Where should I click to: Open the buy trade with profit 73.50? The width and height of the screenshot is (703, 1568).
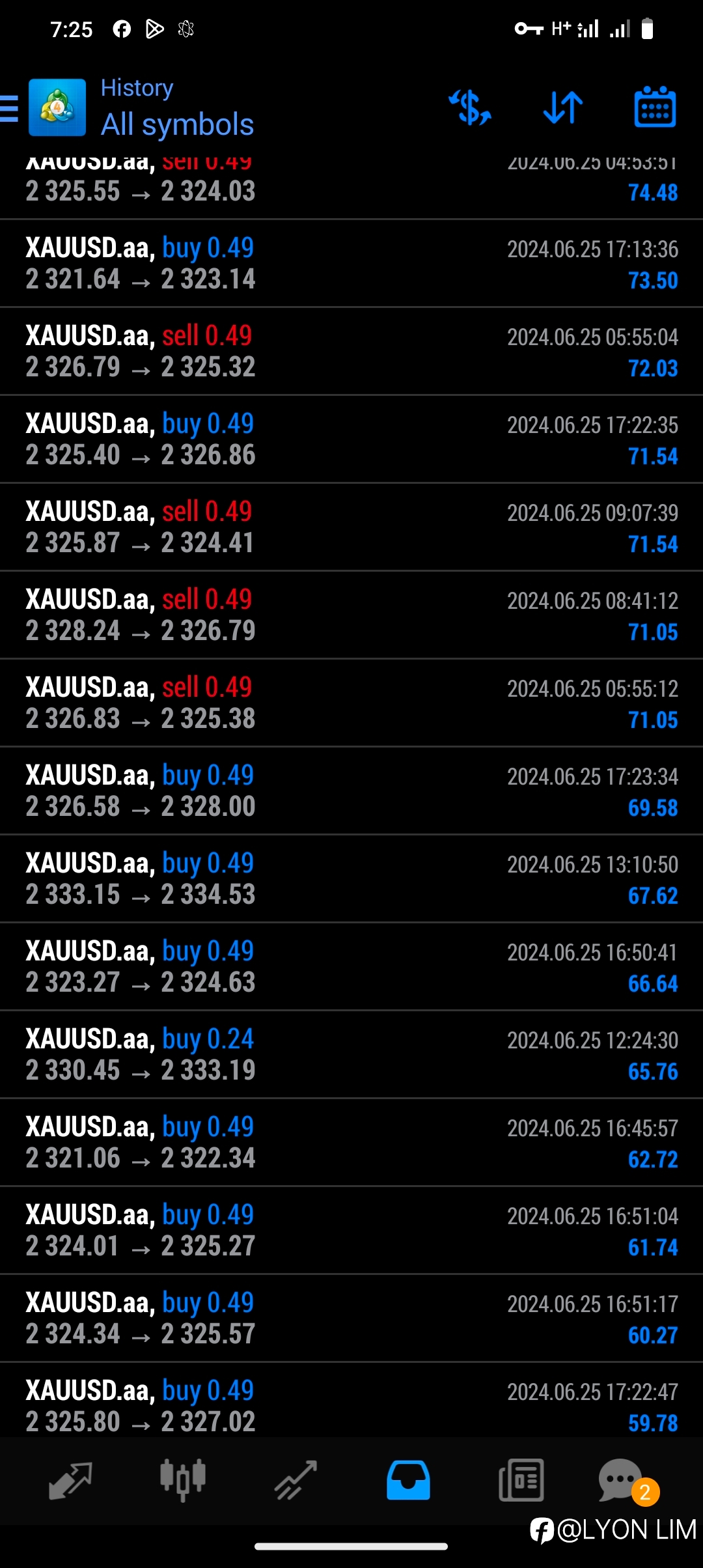point(351,264)
